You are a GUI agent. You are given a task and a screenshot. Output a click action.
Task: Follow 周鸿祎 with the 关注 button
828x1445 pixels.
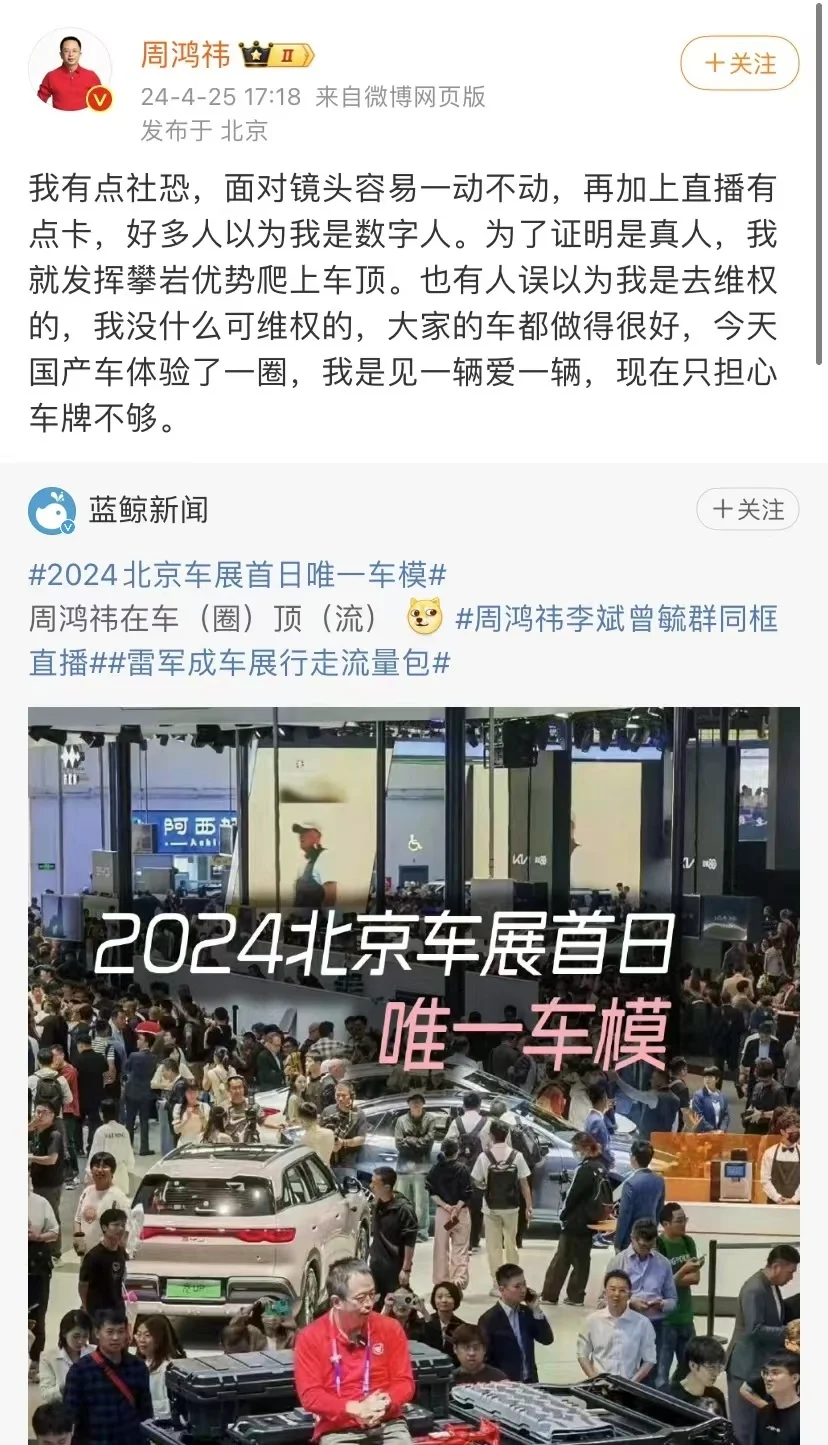(739, 64)
